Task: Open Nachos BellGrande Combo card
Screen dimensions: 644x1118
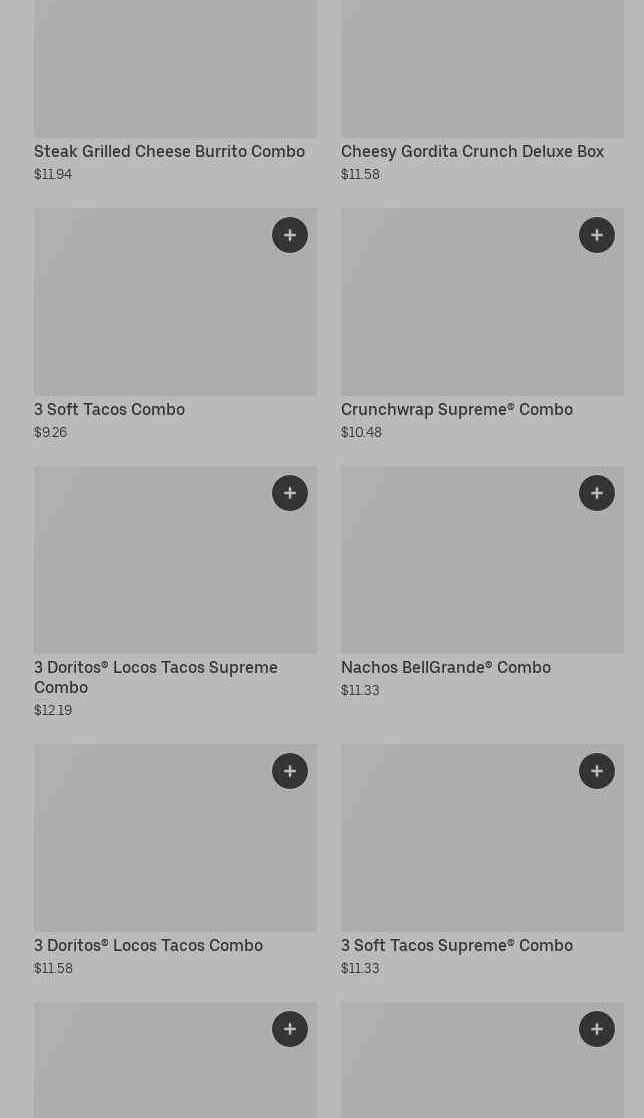Action: point(446,668)
